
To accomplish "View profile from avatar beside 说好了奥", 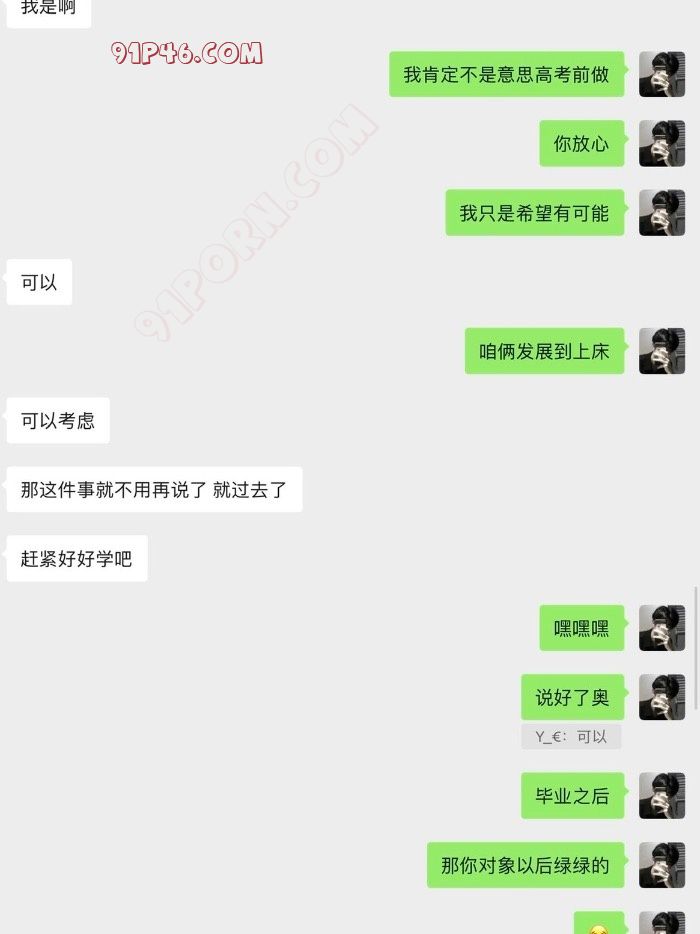I will pyautogui.click(x=662, y=697).
